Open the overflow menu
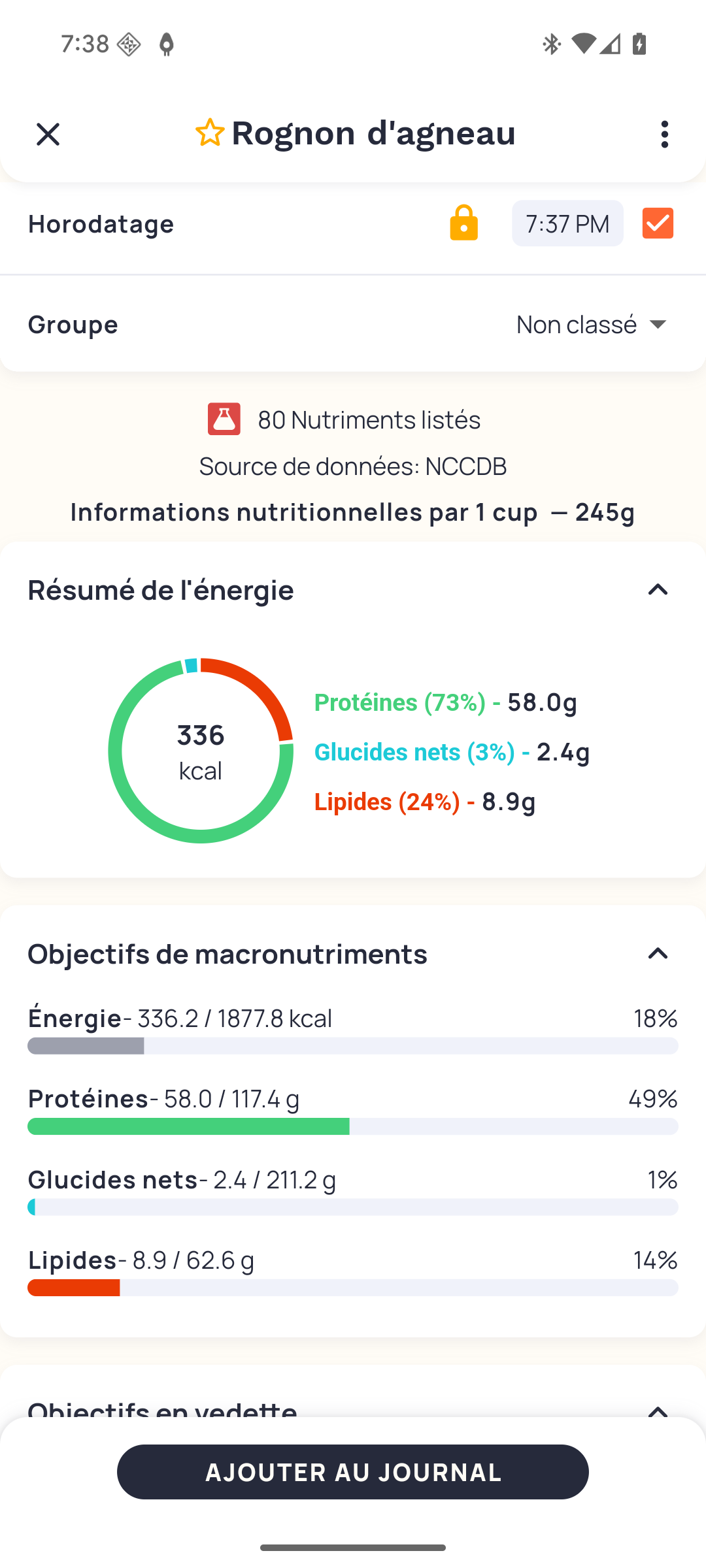This screenshot has width=706, height=1568. 664,134
